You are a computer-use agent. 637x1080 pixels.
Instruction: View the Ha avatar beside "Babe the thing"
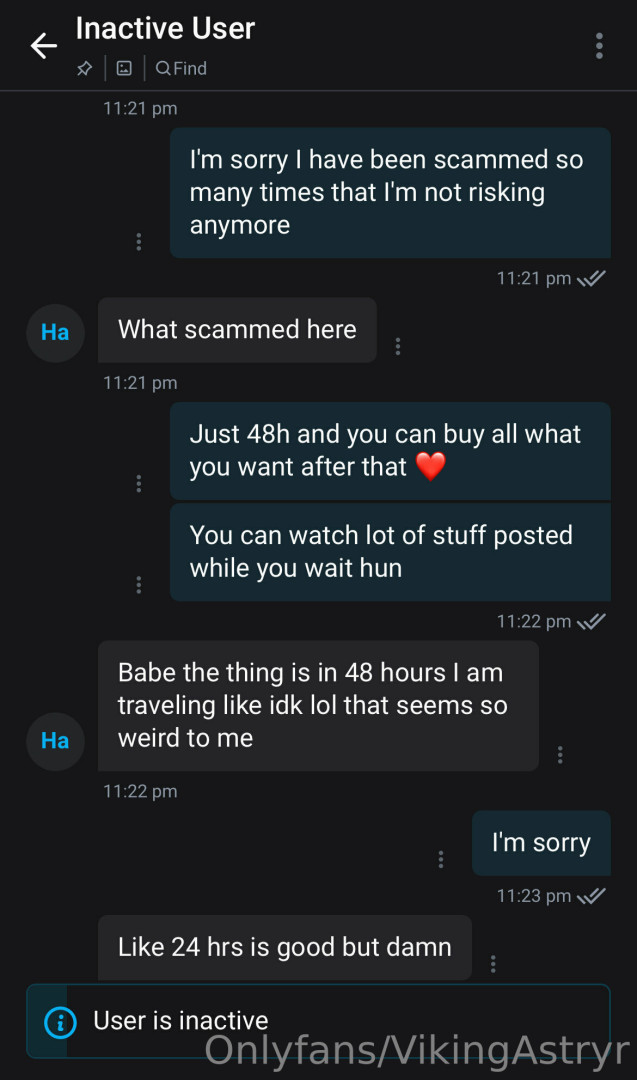point(55,741)
